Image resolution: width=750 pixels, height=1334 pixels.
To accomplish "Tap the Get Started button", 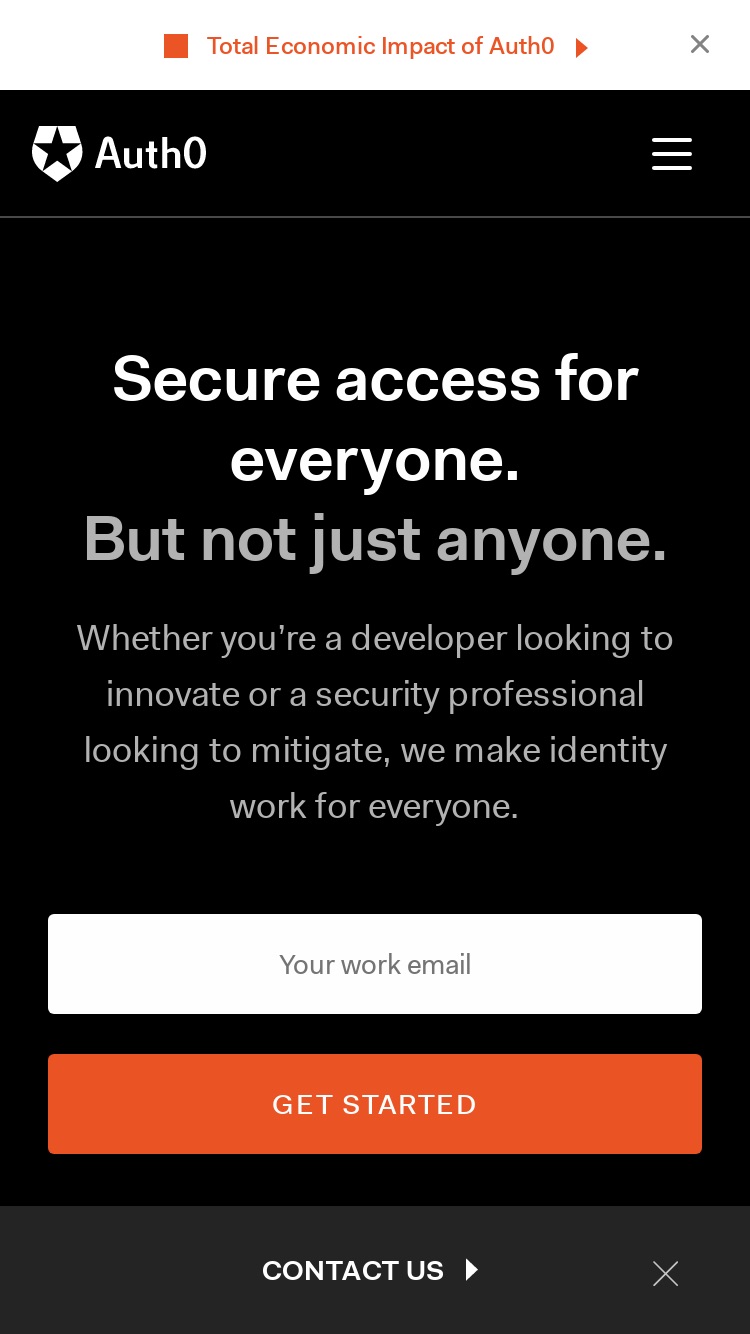I will click(375, 1104).
